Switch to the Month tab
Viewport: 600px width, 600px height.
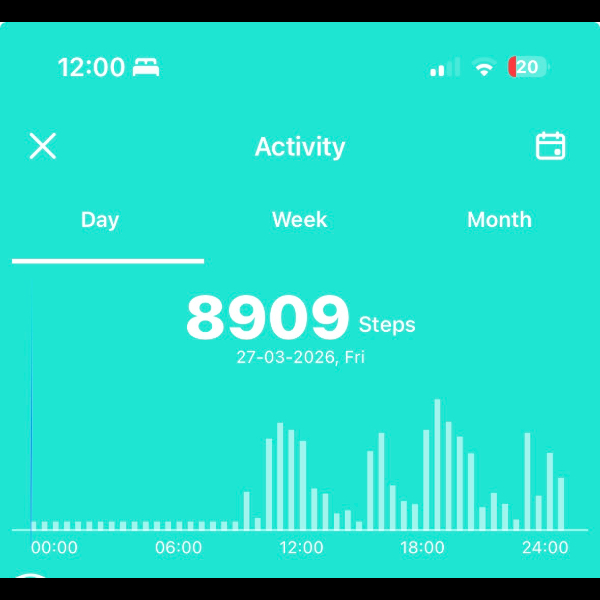(499, 220)
